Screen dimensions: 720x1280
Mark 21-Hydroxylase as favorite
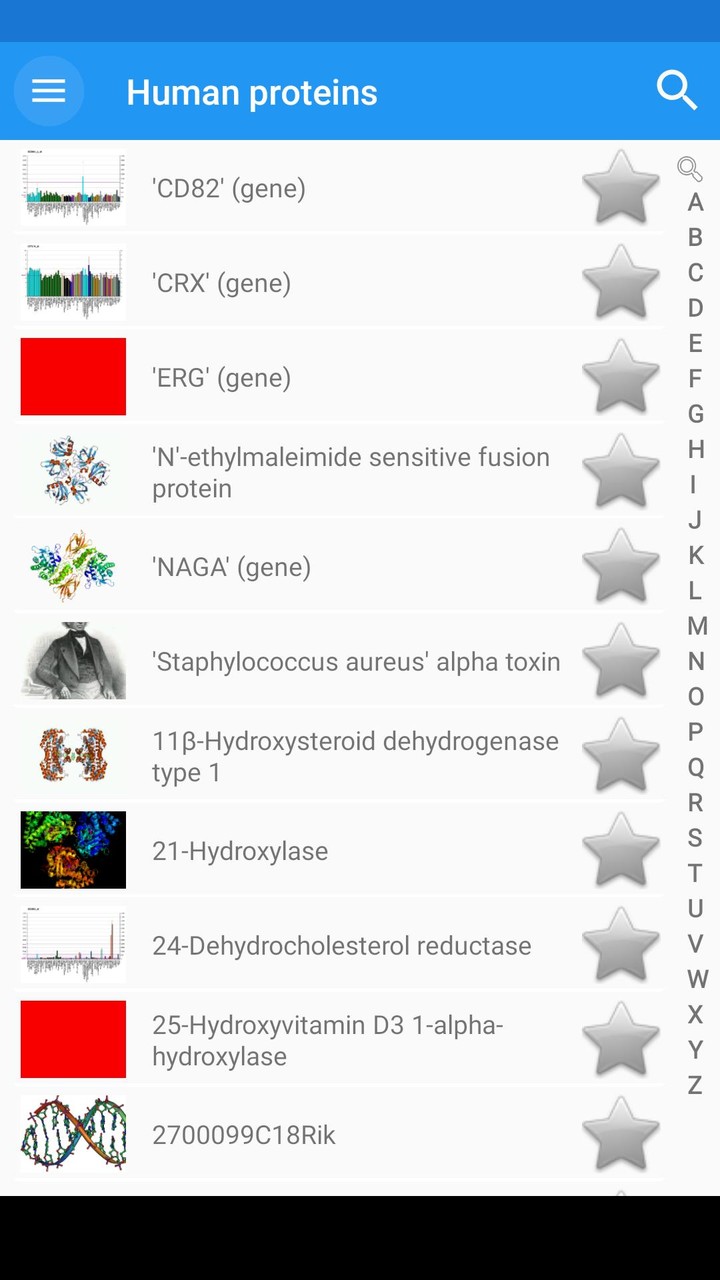620,850
